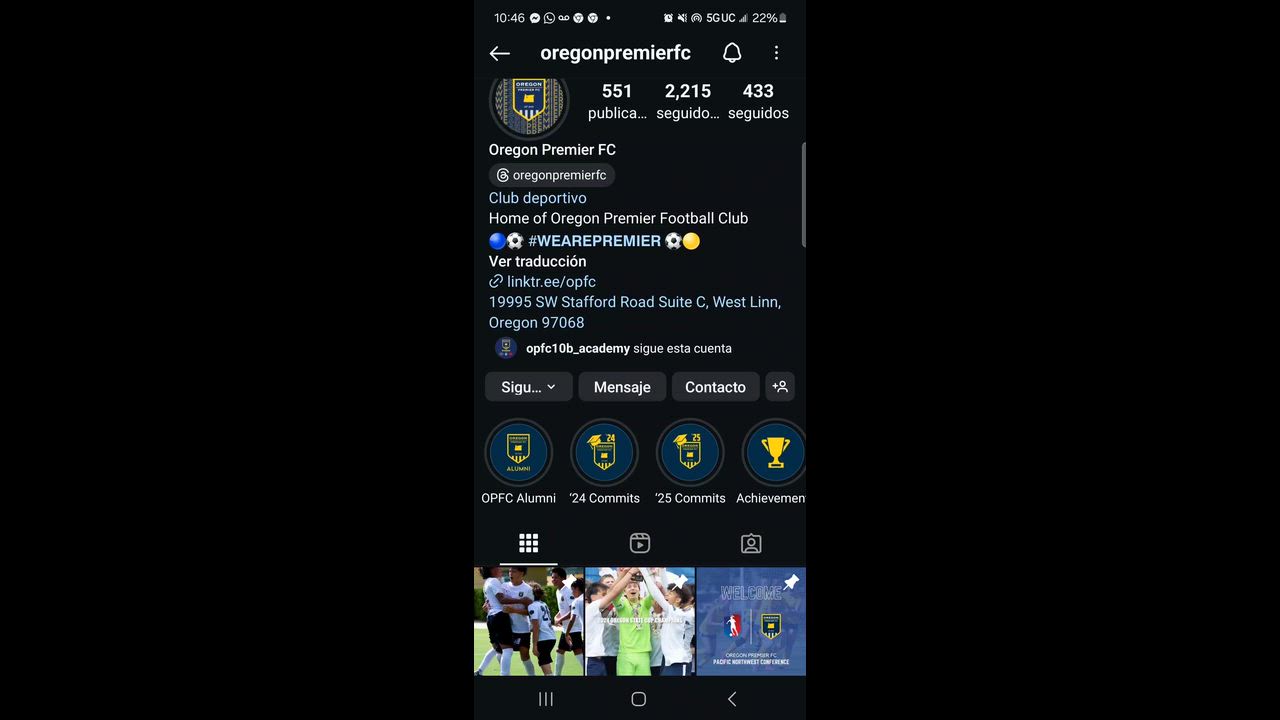Open the three-dot overflow menu

pos(776,53)
